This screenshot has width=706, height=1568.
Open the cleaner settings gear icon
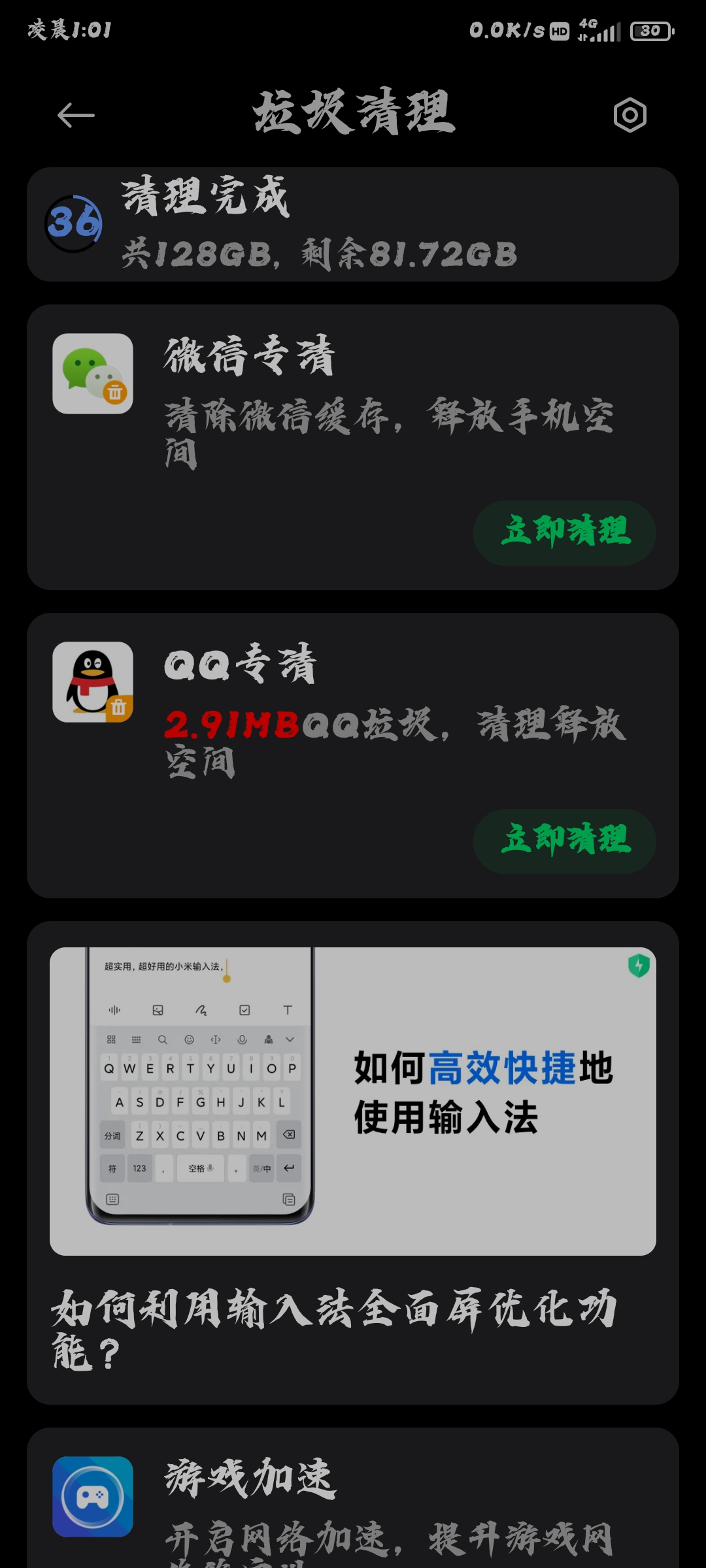(630, 116)
